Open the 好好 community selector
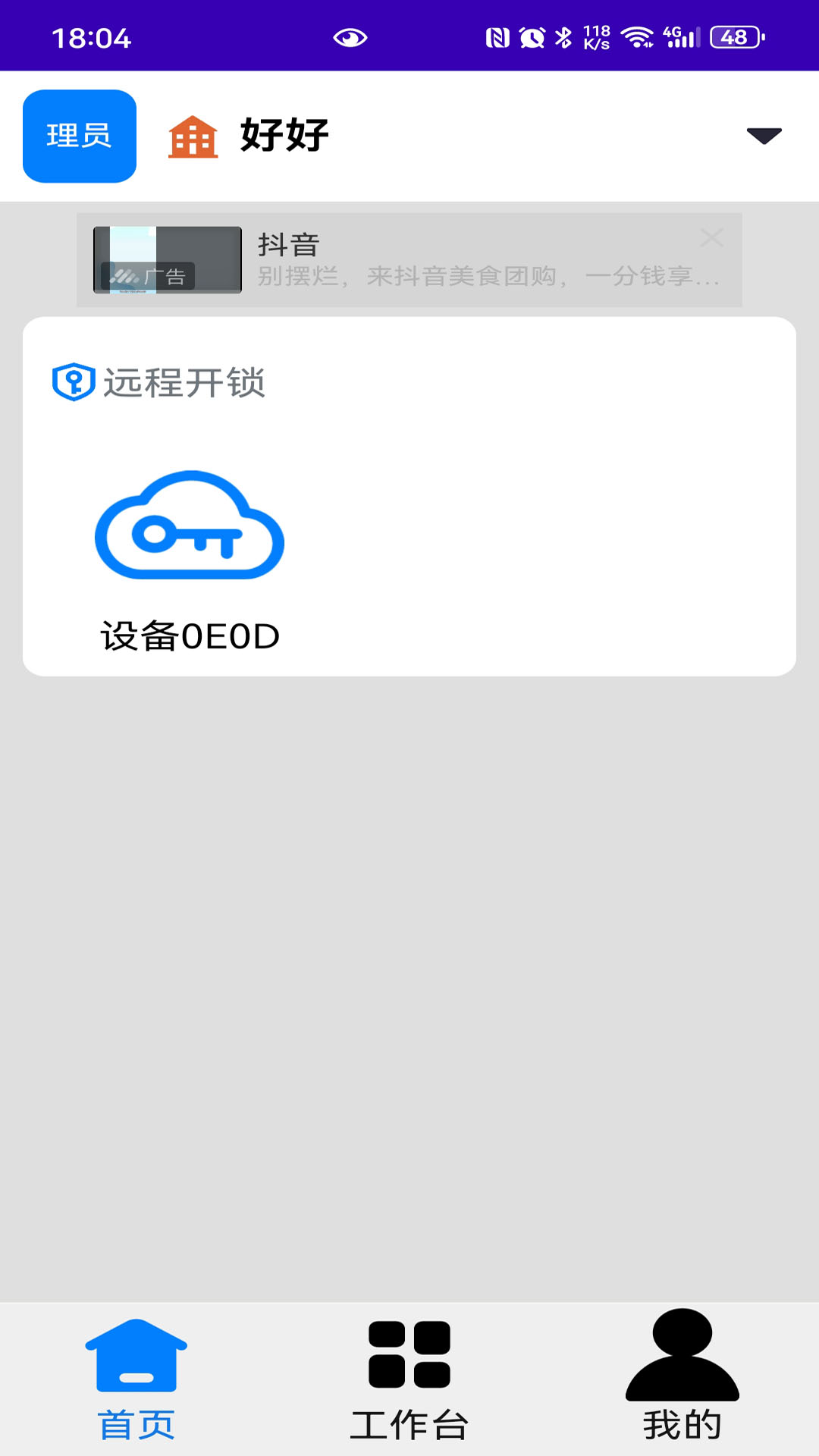Image resolution: width=819 pixels, height=1456 pixels. [284, 136]
